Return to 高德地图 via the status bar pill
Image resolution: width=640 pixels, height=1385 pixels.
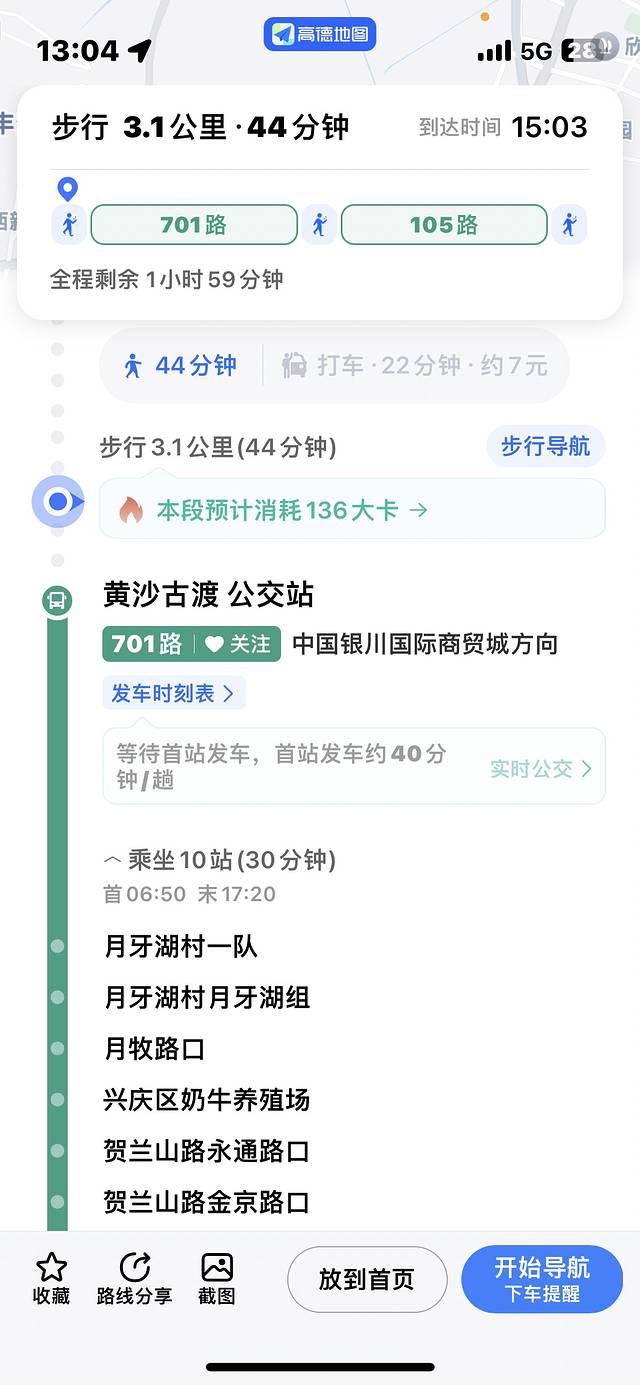pyautogui.click(x=320, y=34)
